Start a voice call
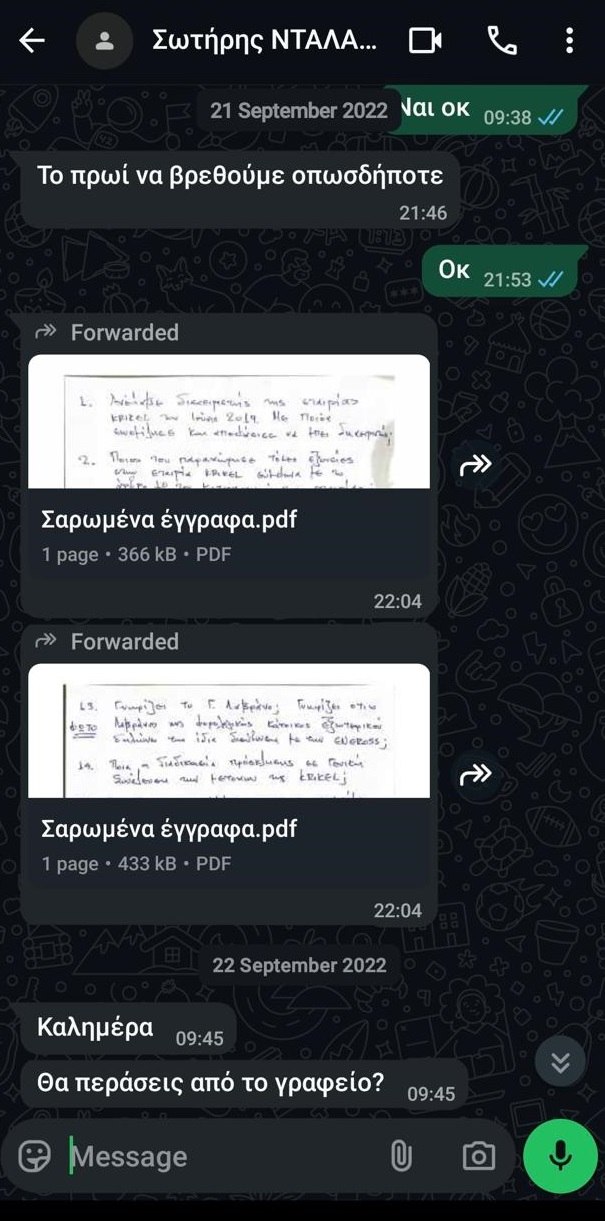This screenshot has width=605, height=1221. pyautogui.click(x=500, y=41)
